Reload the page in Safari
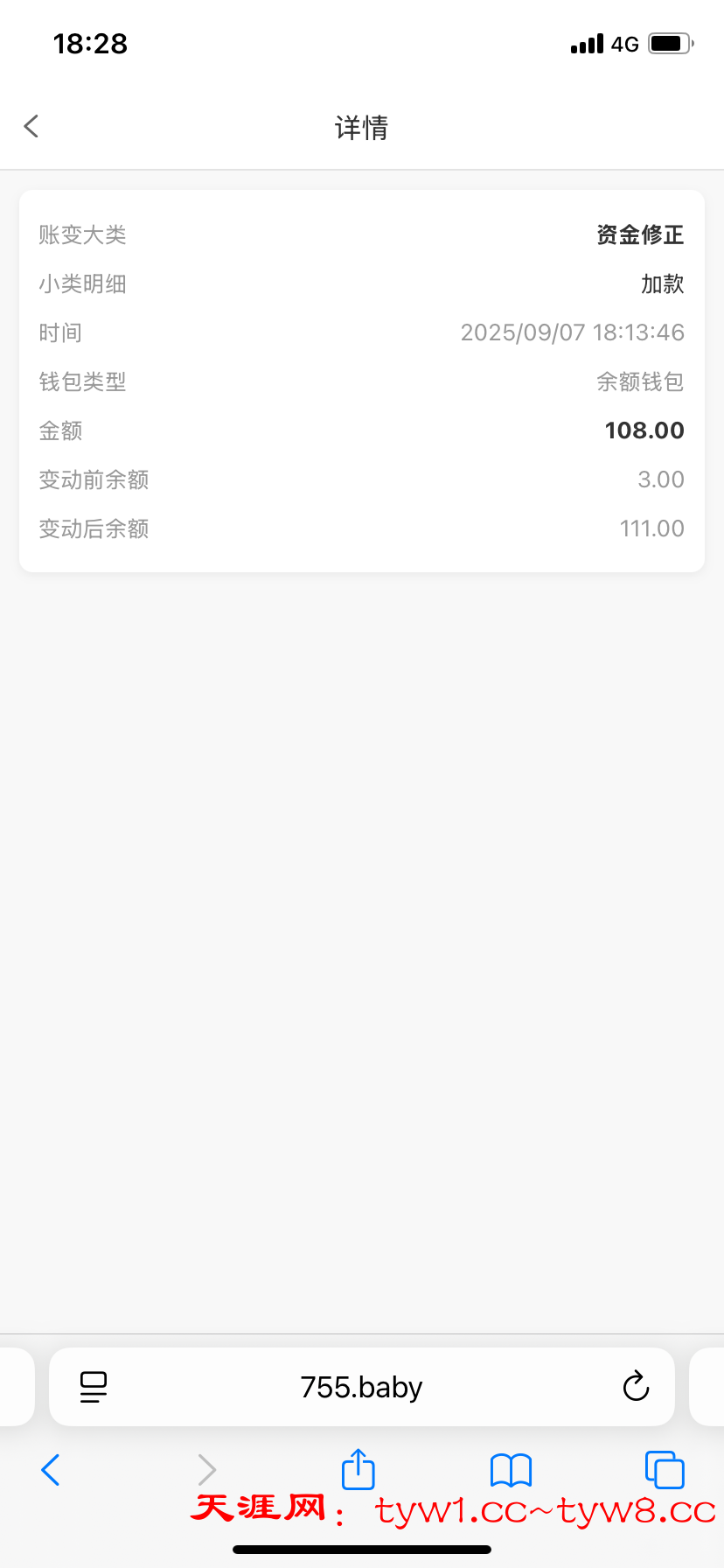This screenshot has width=724, height=1568. 636,1386
